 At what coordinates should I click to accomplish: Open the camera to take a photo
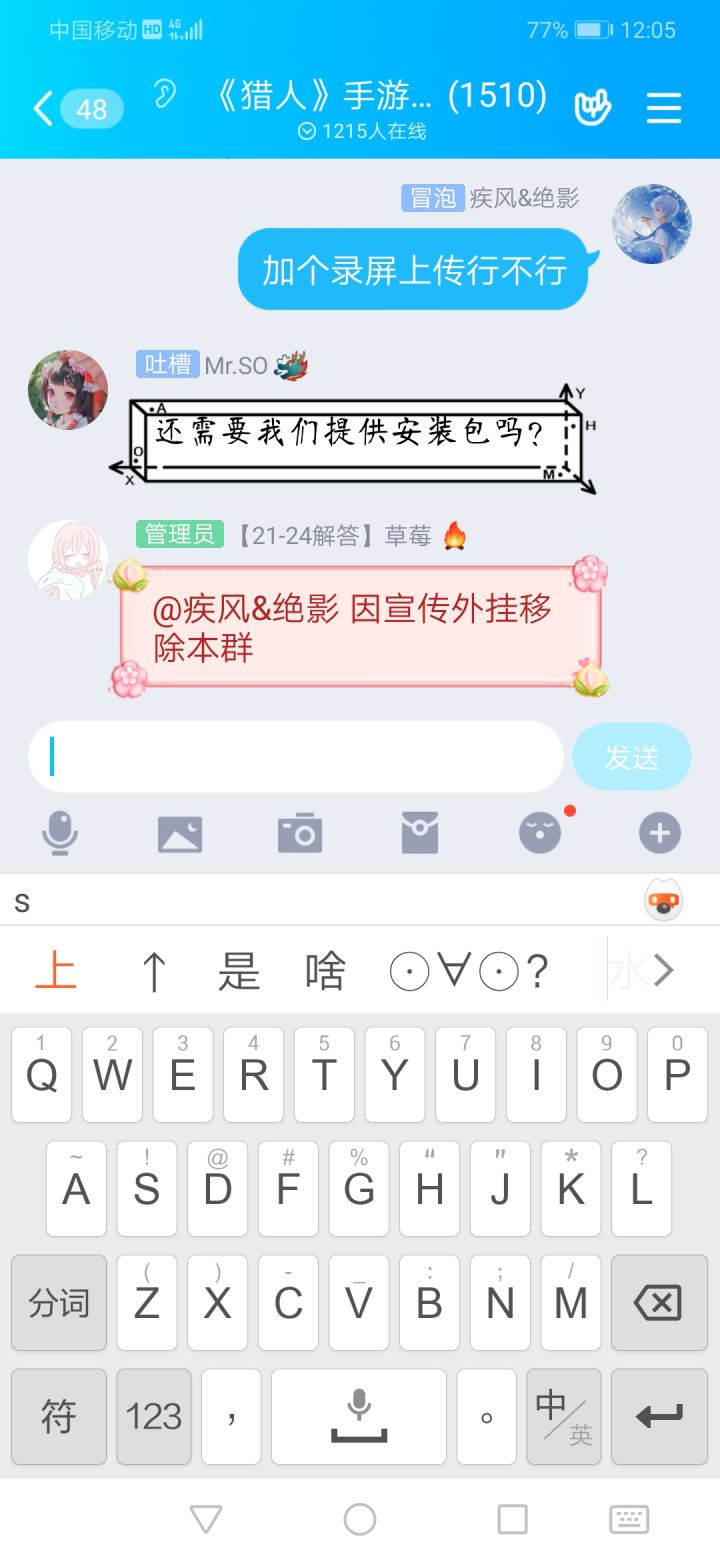(x=299, y=832)
